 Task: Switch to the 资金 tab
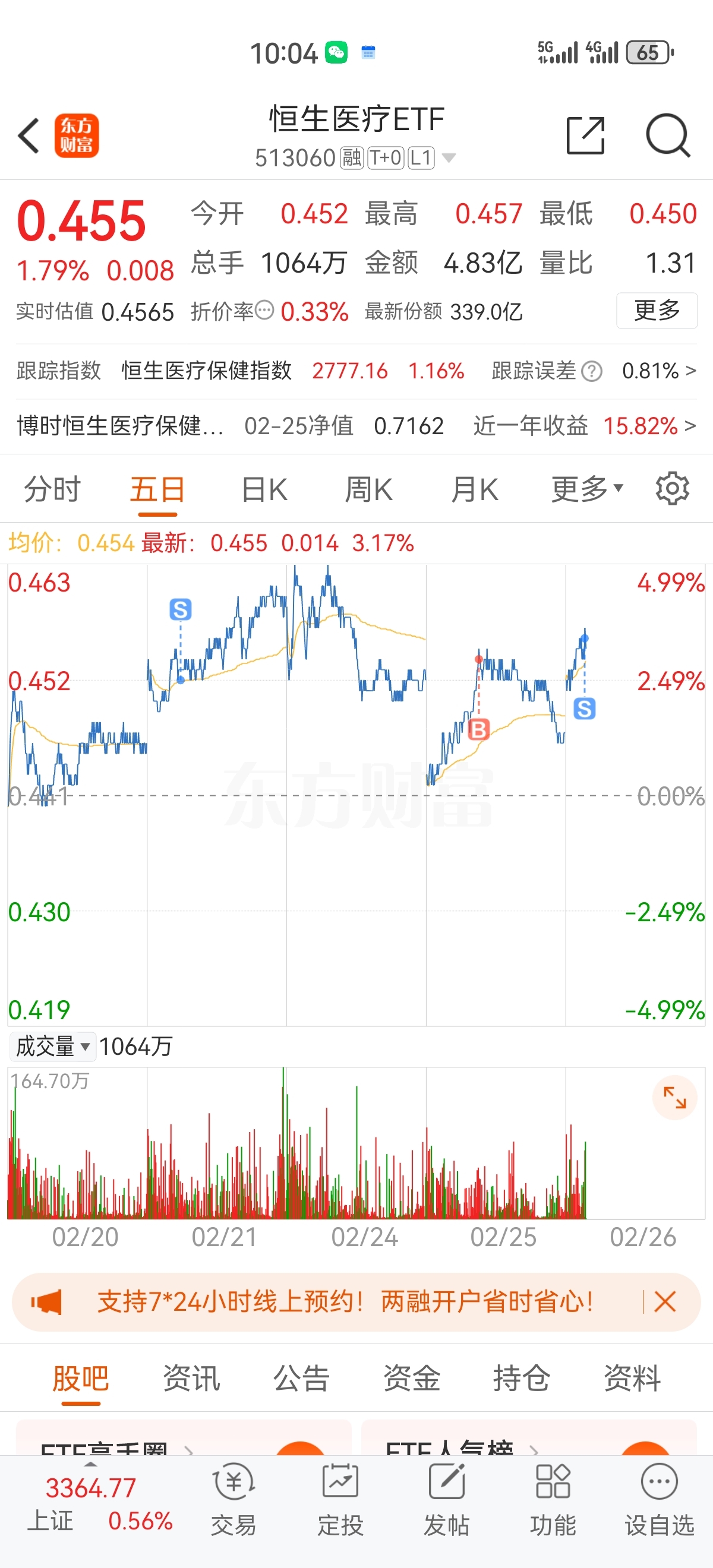tap(411, 1379)
